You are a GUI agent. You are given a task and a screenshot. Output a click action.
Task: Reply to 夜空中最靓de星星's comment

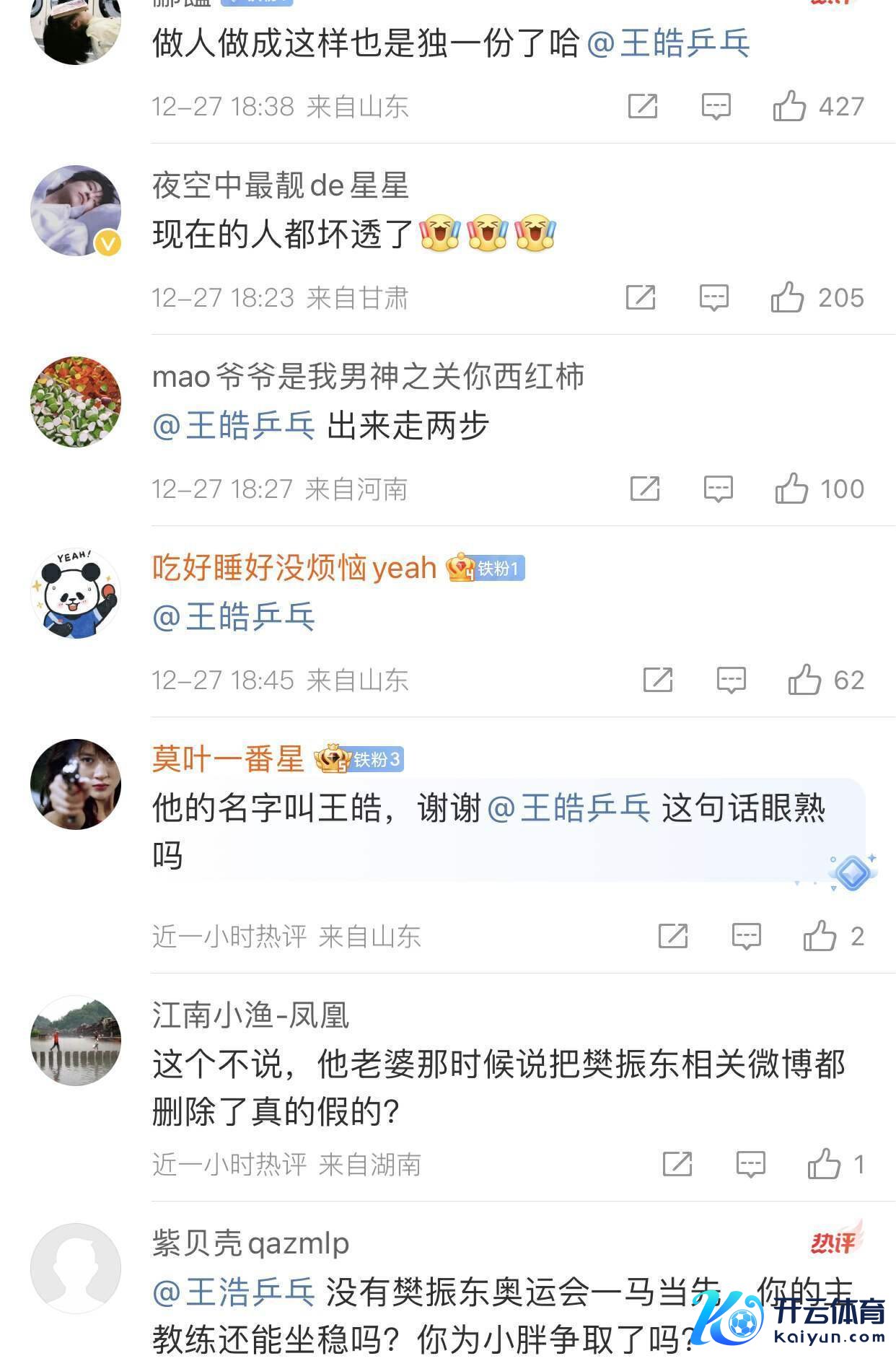(x=713, y=297)
